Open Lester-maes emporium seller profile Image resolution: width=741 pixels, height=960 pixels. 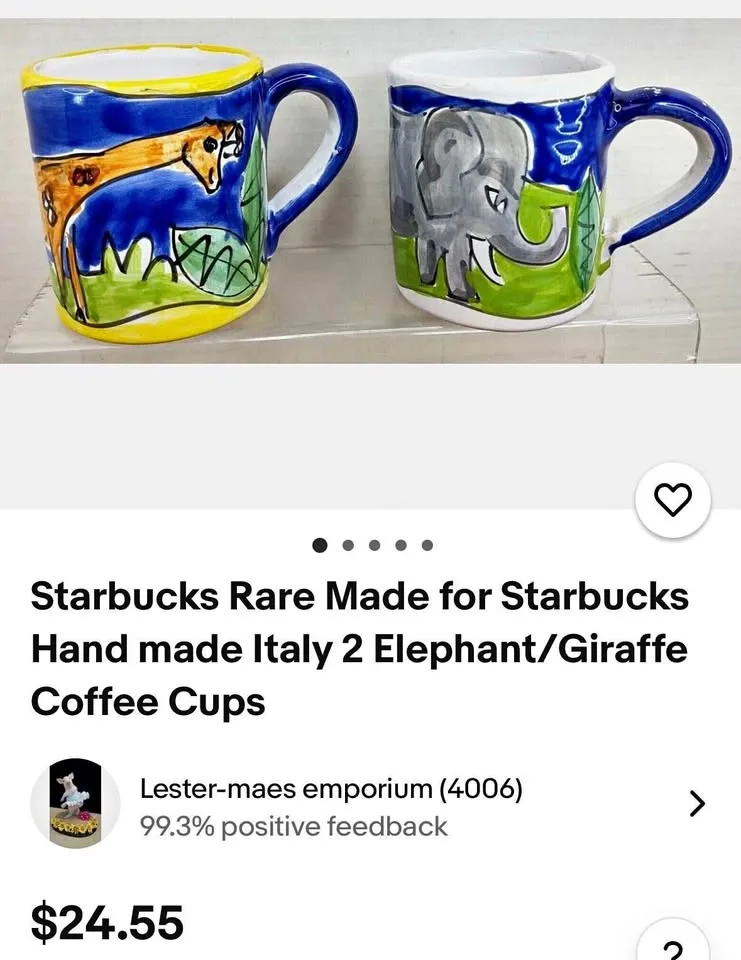[x=330, y=806]
